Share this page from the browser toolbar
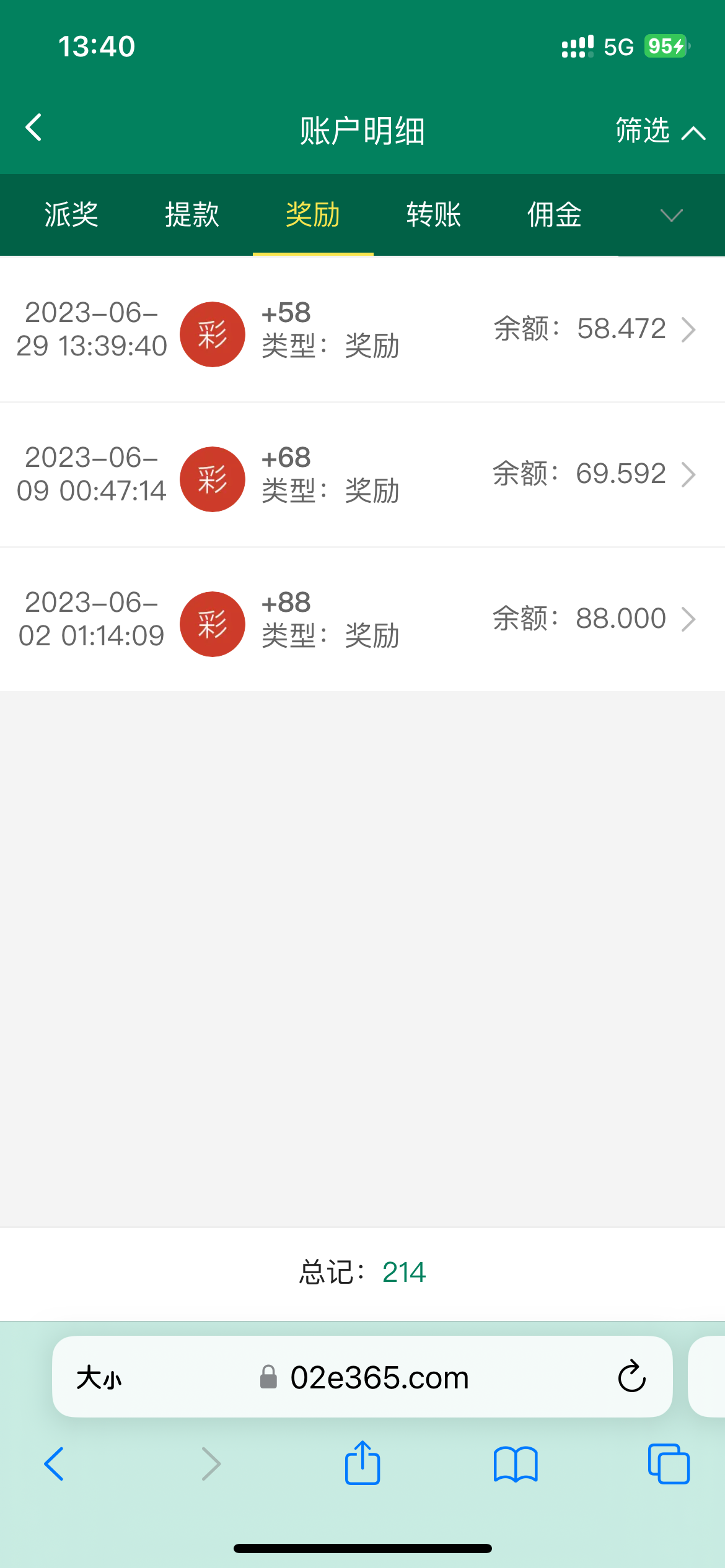Image resolution: width=725 pixels, height=1568 pixels. click(362, 1463)
